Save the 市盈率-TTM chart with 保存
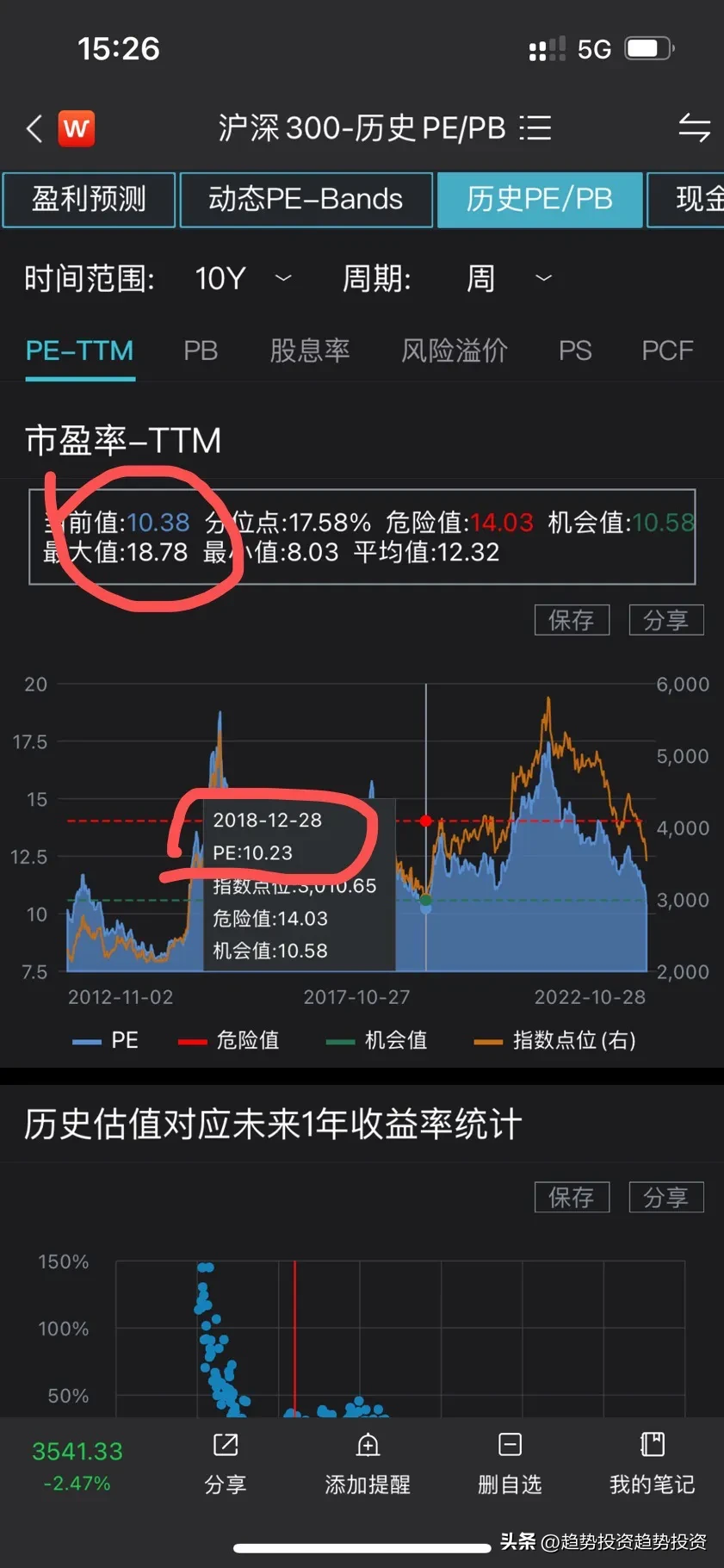The image size is (724, 1568). tap(572, 620)
